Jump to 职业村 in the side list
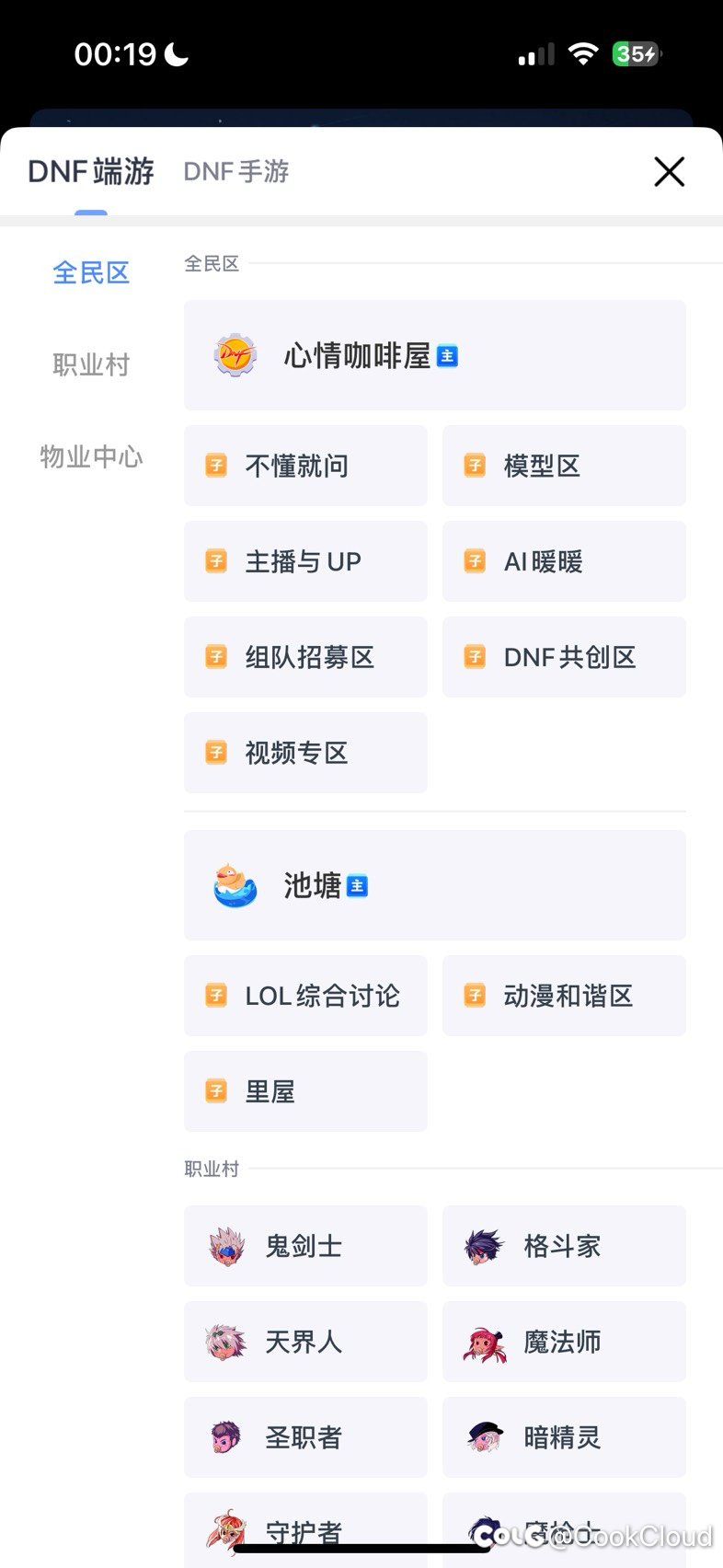723x1568 pixels. pos(91,365)
